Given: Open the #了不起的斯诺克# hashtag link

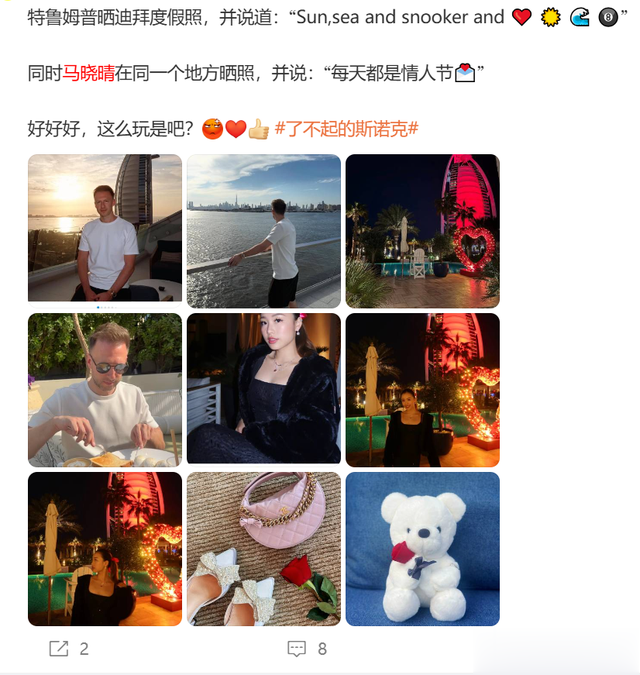Looking at the screenshot, I should 346,129.
